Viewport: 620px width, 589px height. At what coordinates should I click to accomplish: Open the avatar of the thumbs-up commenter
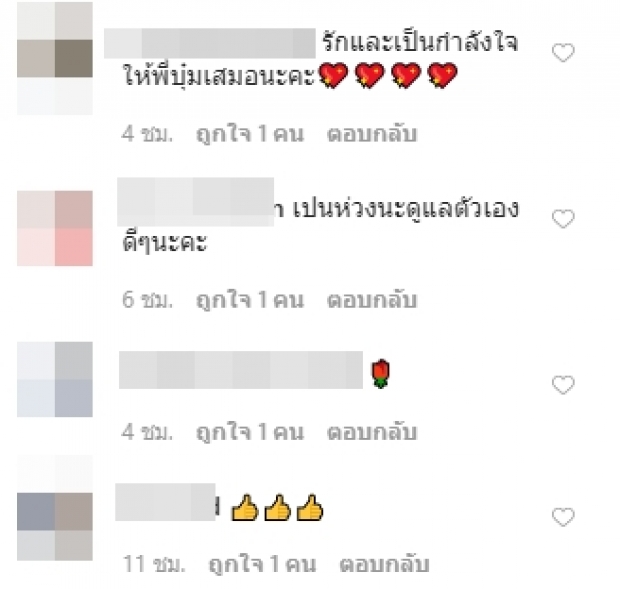pos(55,512)
